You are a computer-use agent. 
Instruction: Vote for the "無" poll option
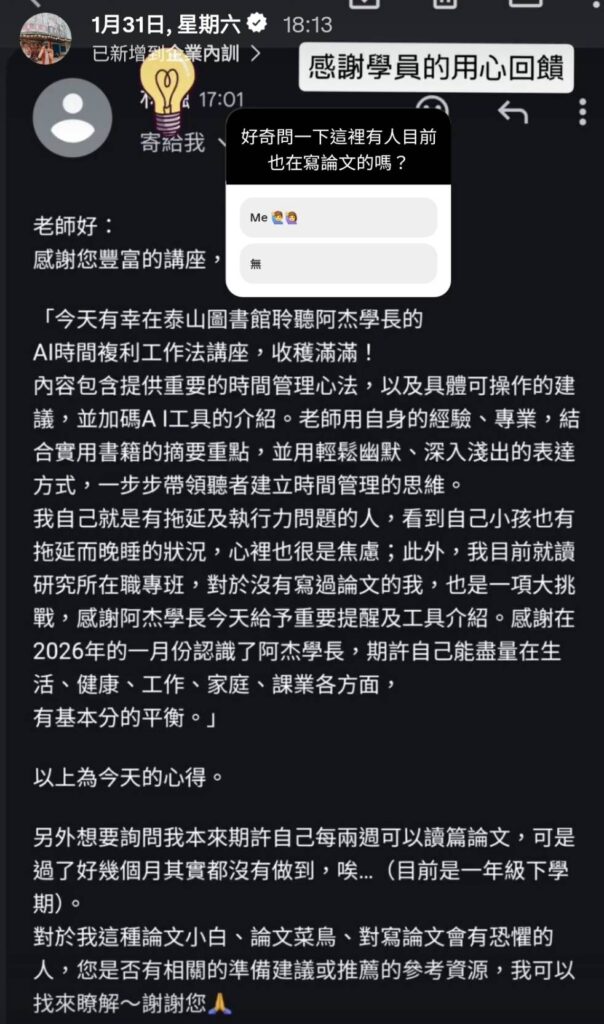coord(331,263)
